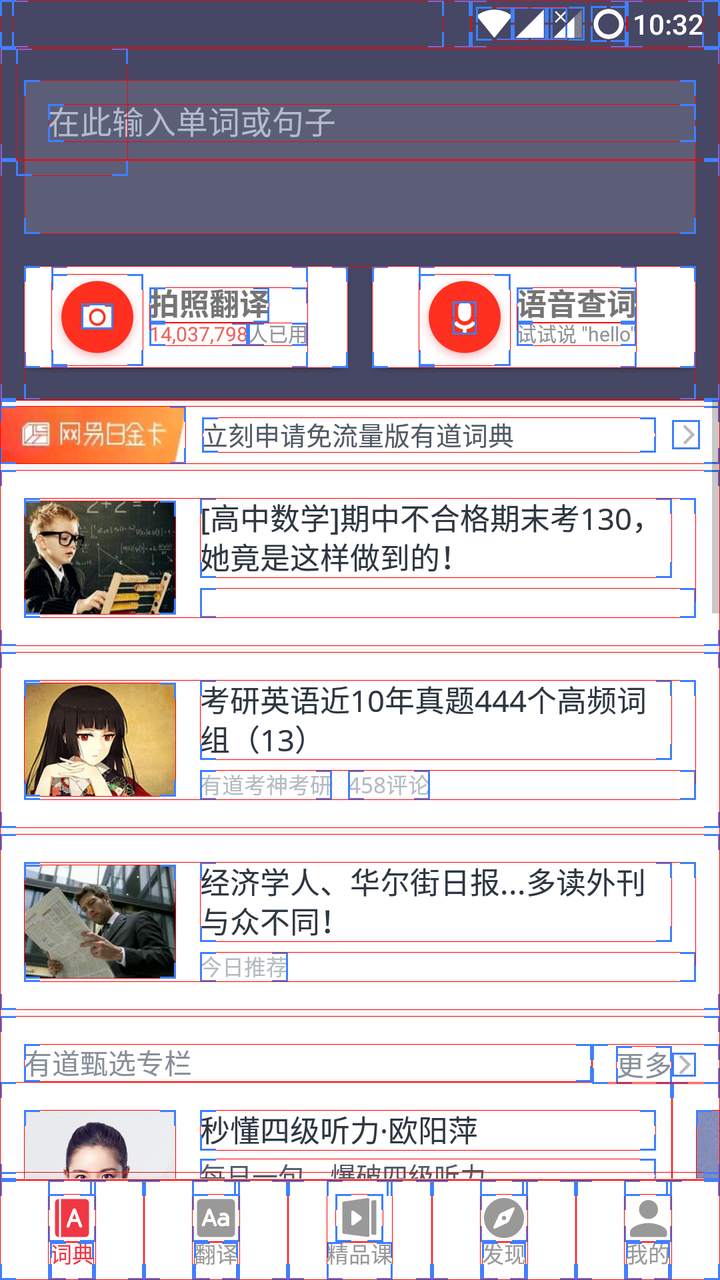Switch to the 词典 tab

(72, 1230)
